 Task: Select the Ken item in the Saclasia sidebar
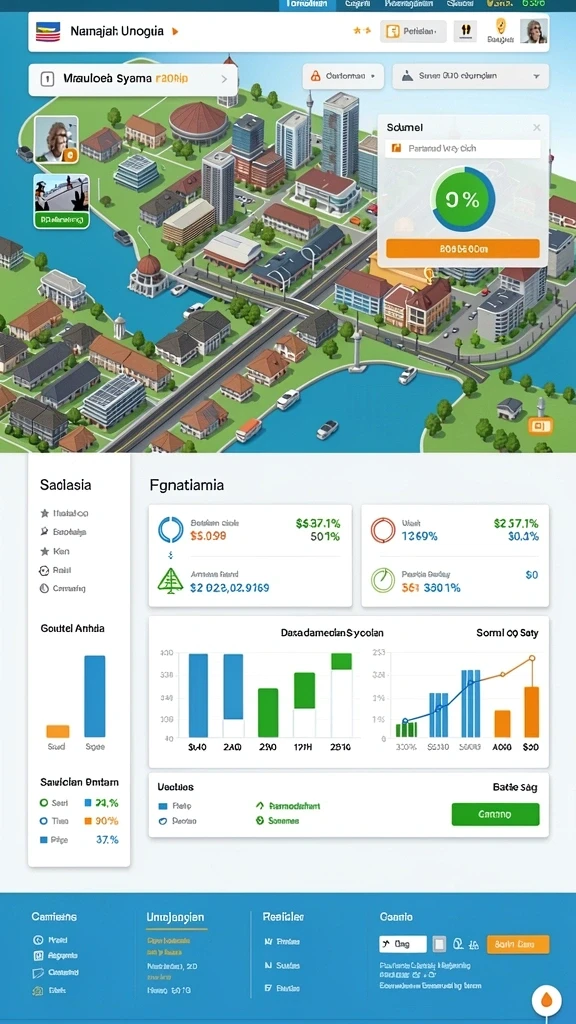(x=55, y=552)
